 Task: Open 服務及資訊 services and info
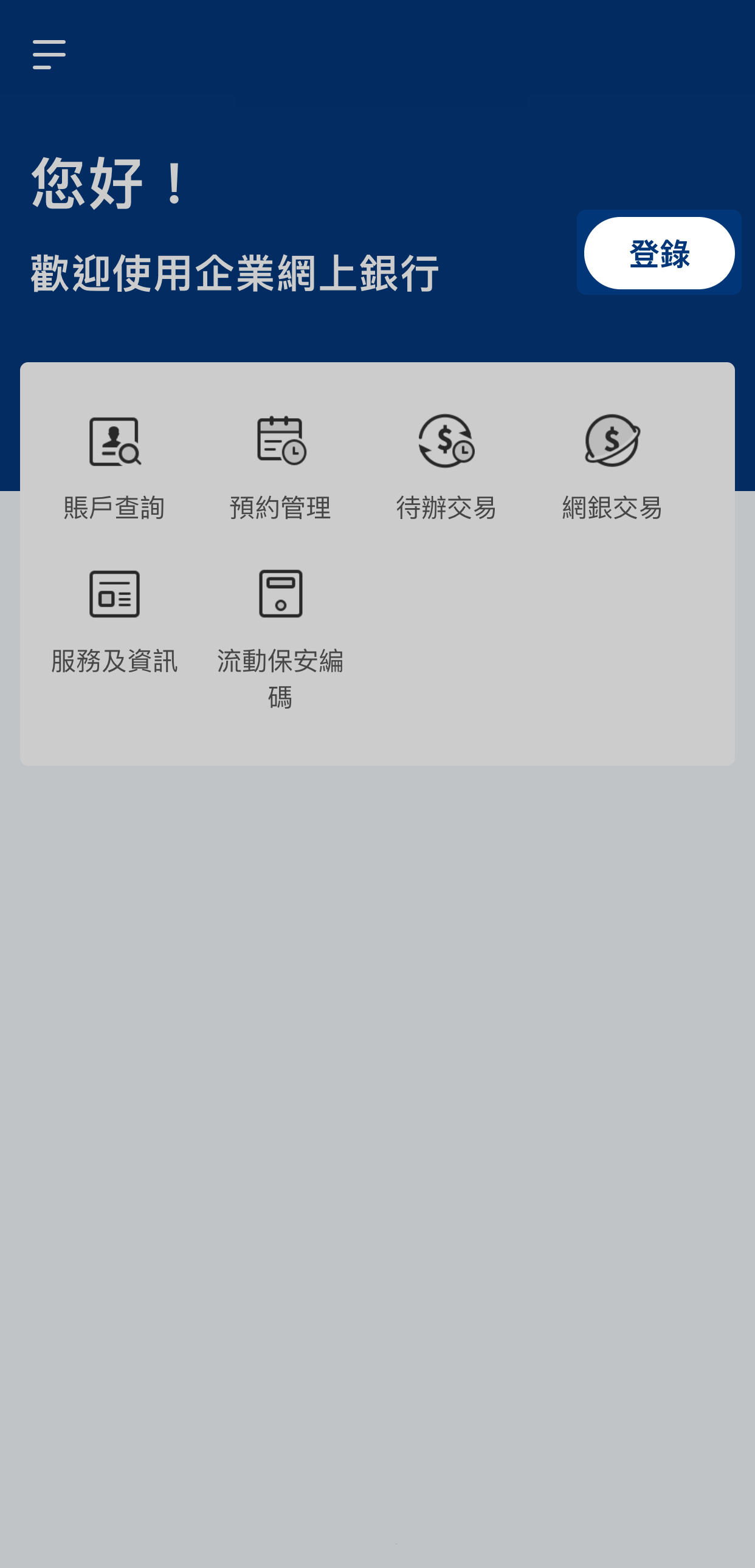[114, 621]
